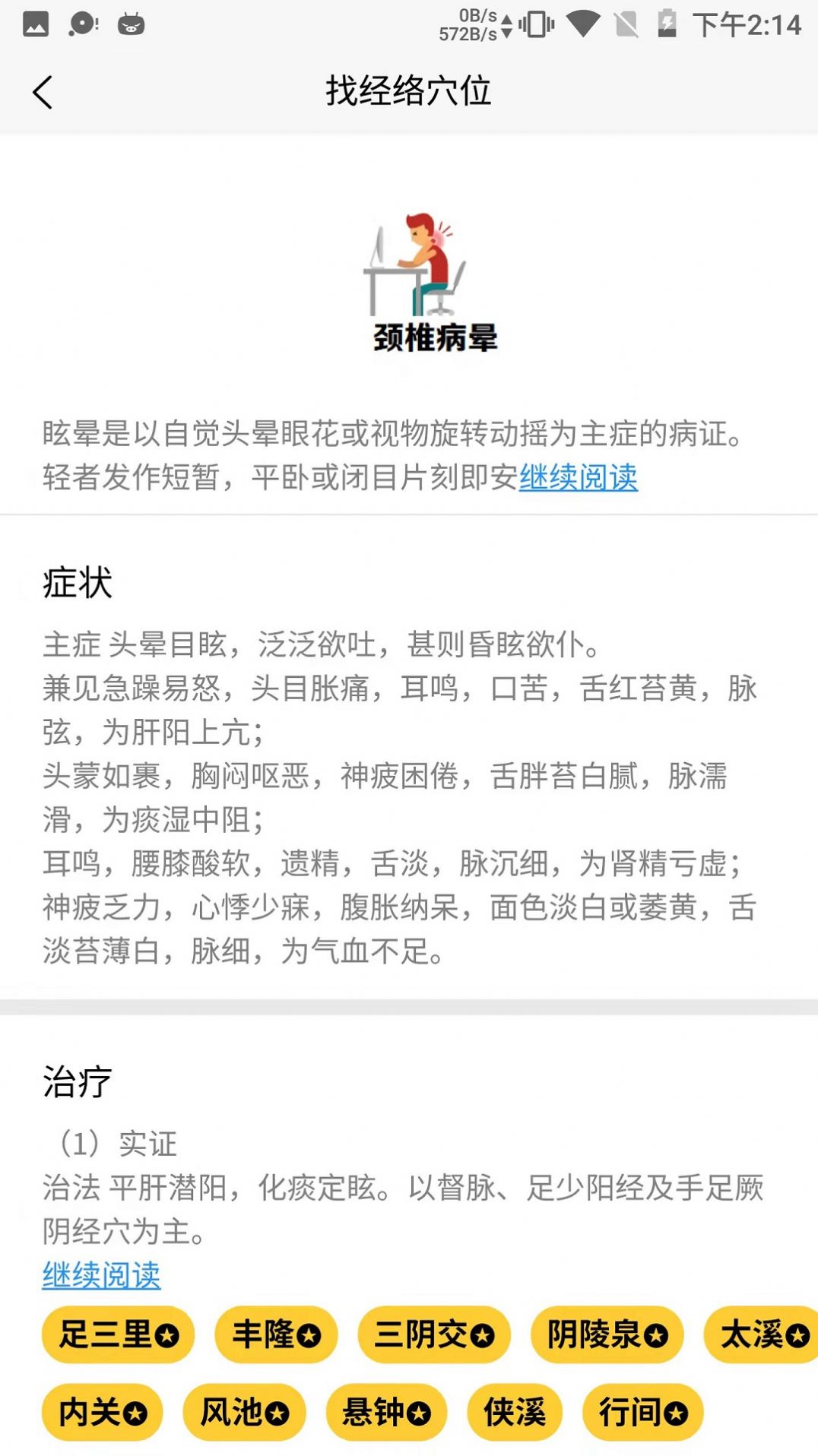
Task: Toggle the star on 行间
Action: point(675,1412)
